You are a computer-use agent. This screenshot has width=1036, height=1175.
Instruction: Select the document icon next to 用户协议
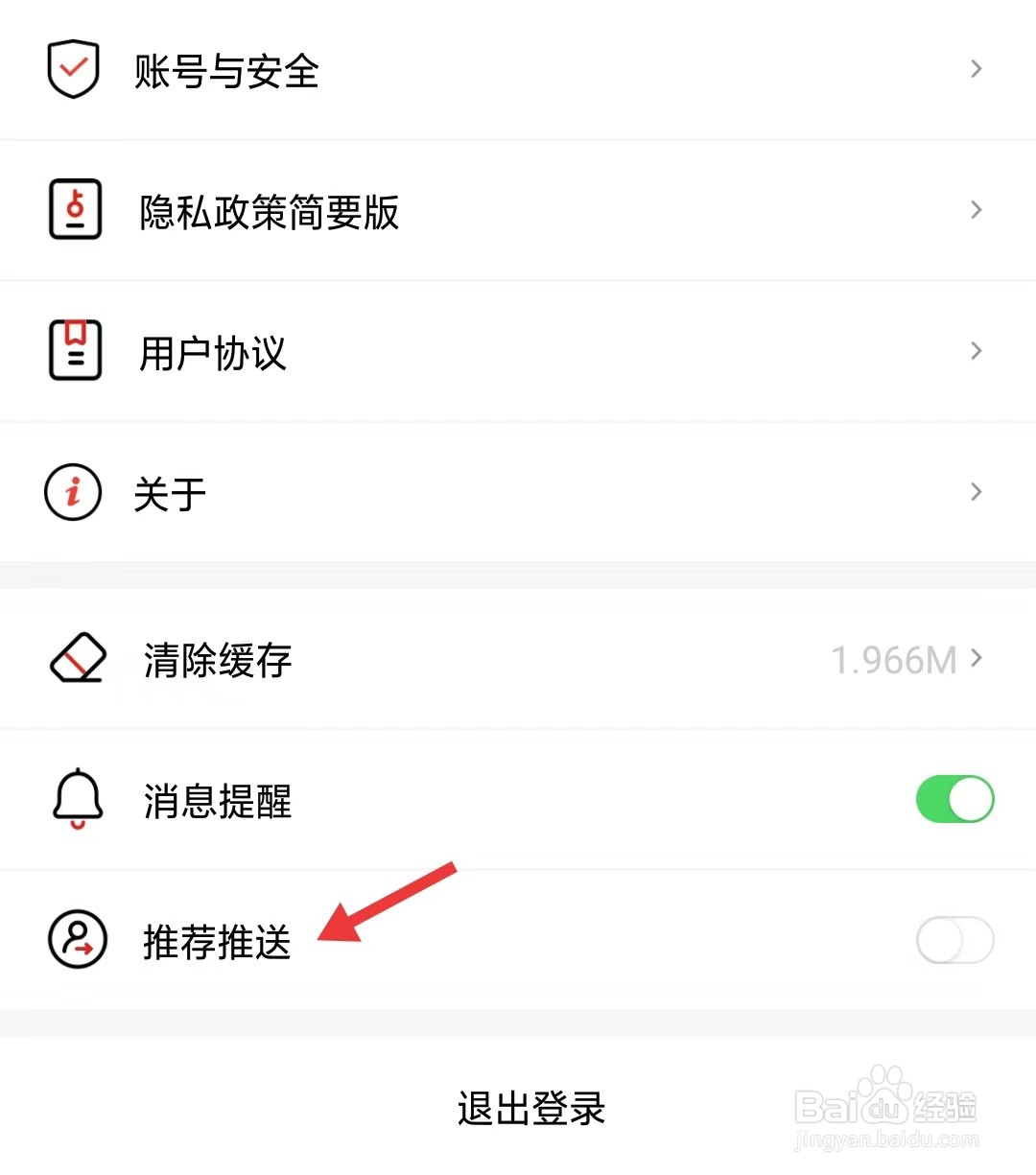pyautogui.click(x=75, y=350)
